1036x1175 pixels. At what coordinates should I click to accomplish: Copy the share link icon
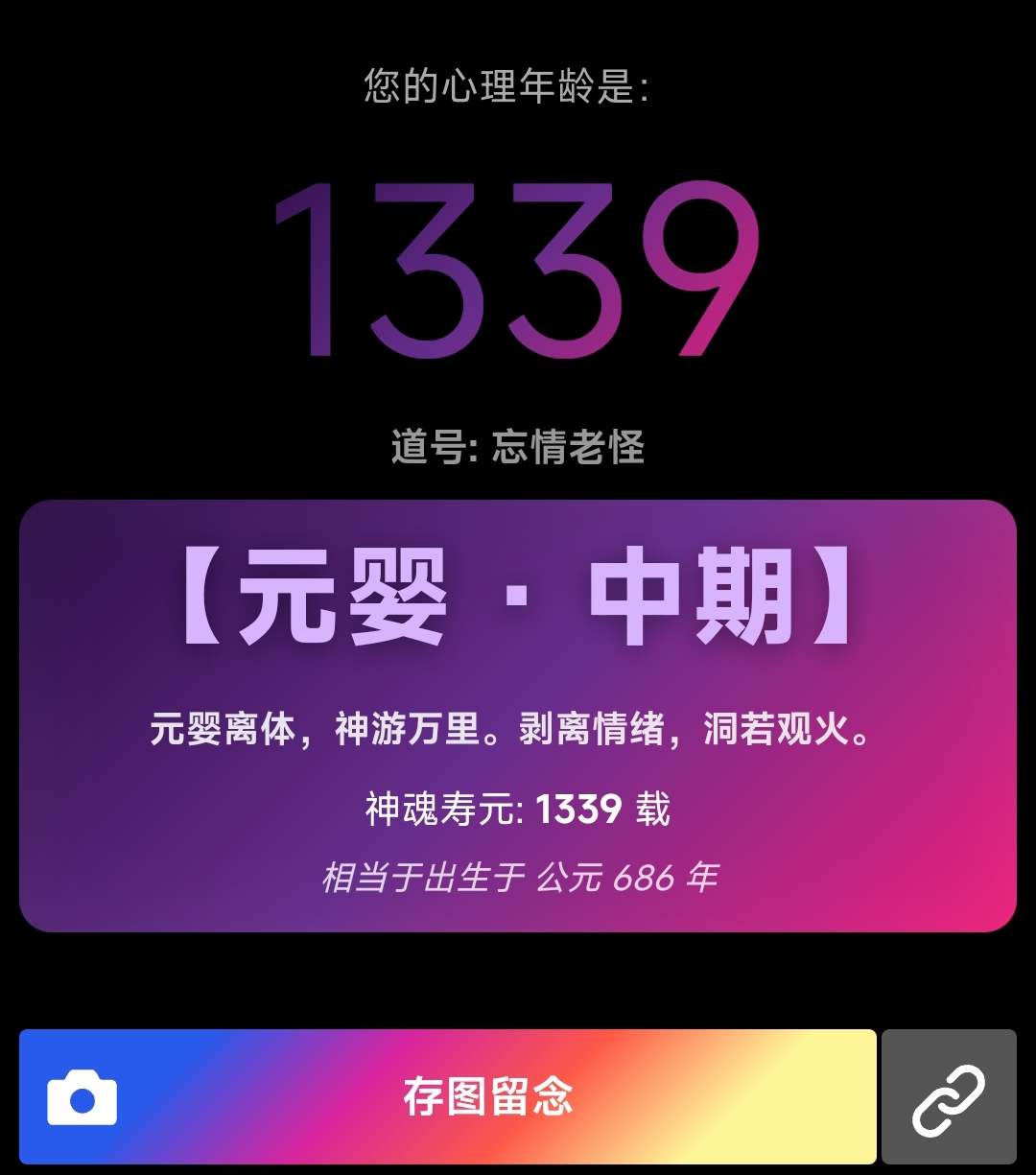[948, 1096]
